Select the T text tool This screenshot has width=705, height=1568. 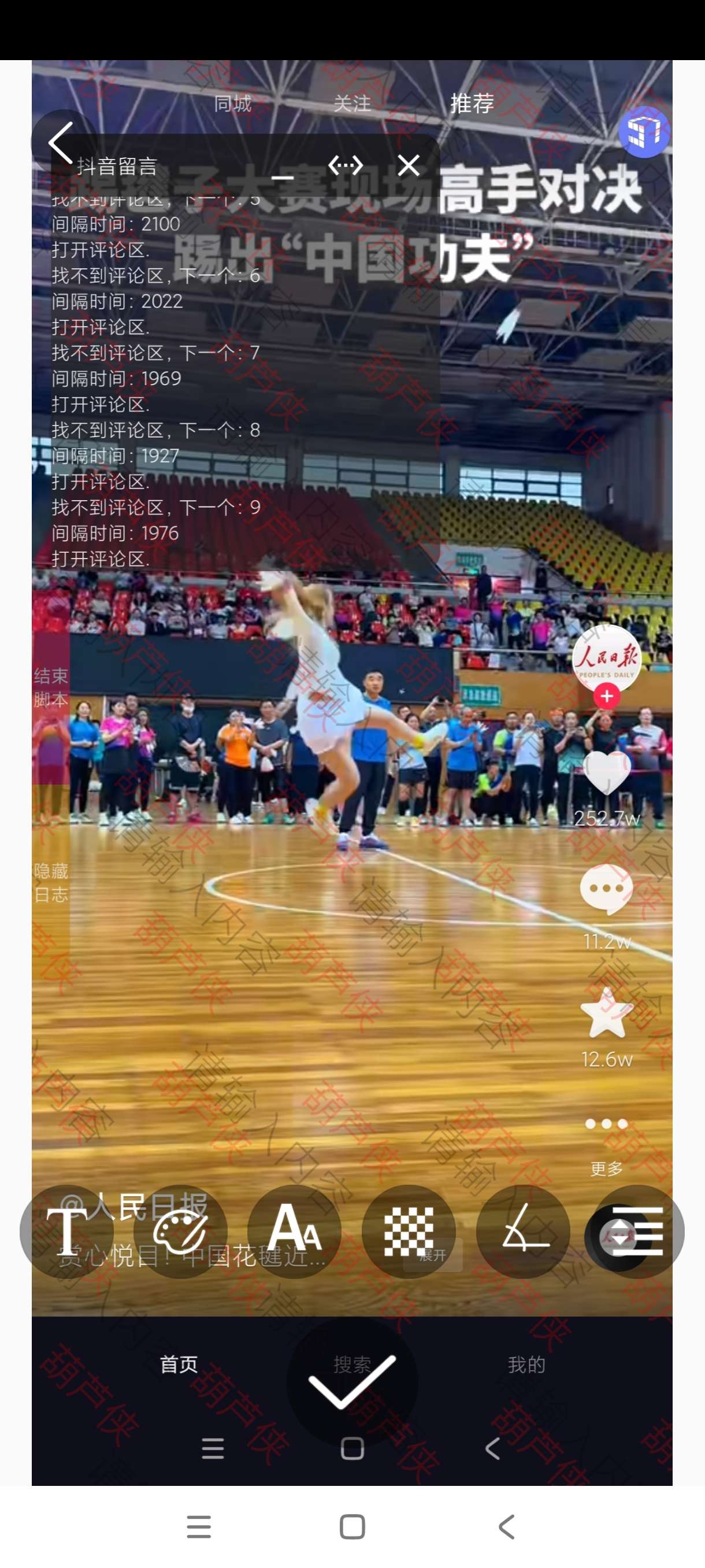(66, 1232)
